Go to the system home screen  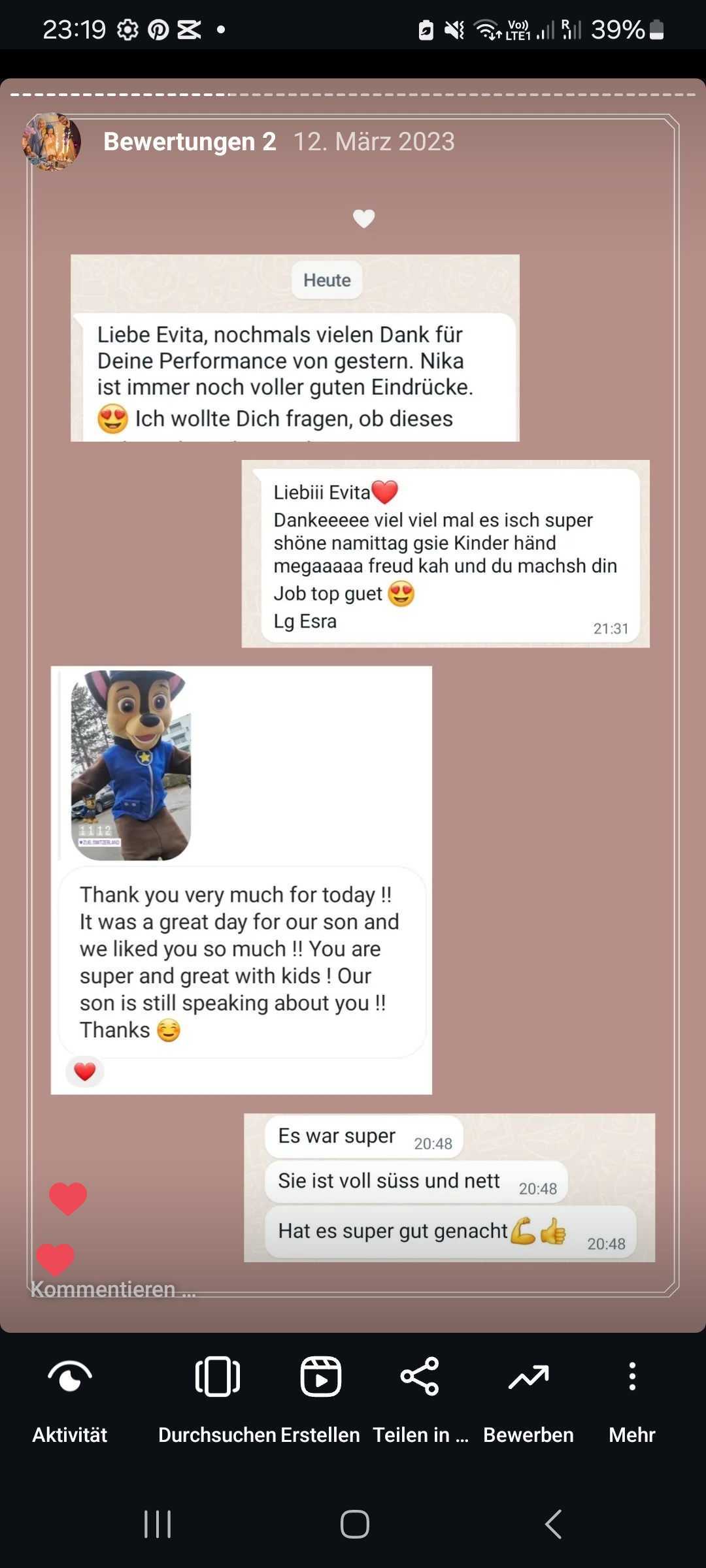click(354, 1524)
